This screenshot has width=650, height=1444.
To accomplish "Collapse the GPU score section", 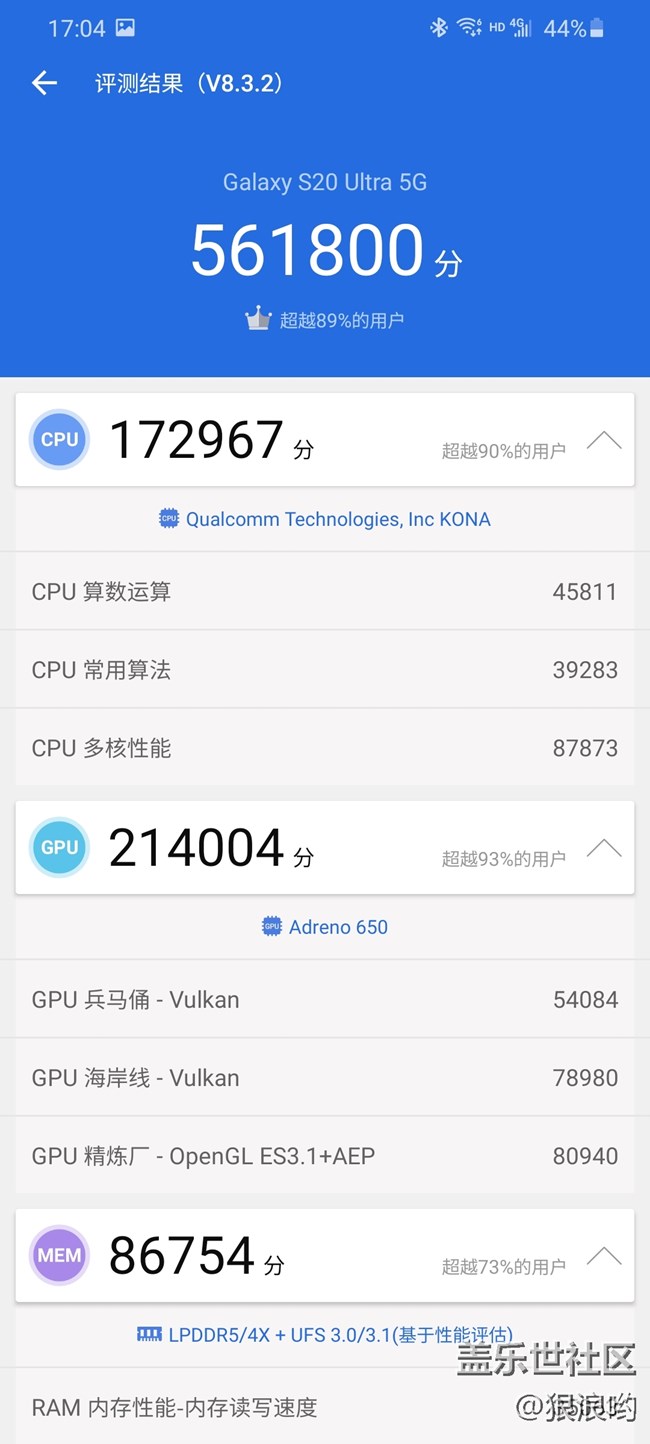I will tap(604, 849).
